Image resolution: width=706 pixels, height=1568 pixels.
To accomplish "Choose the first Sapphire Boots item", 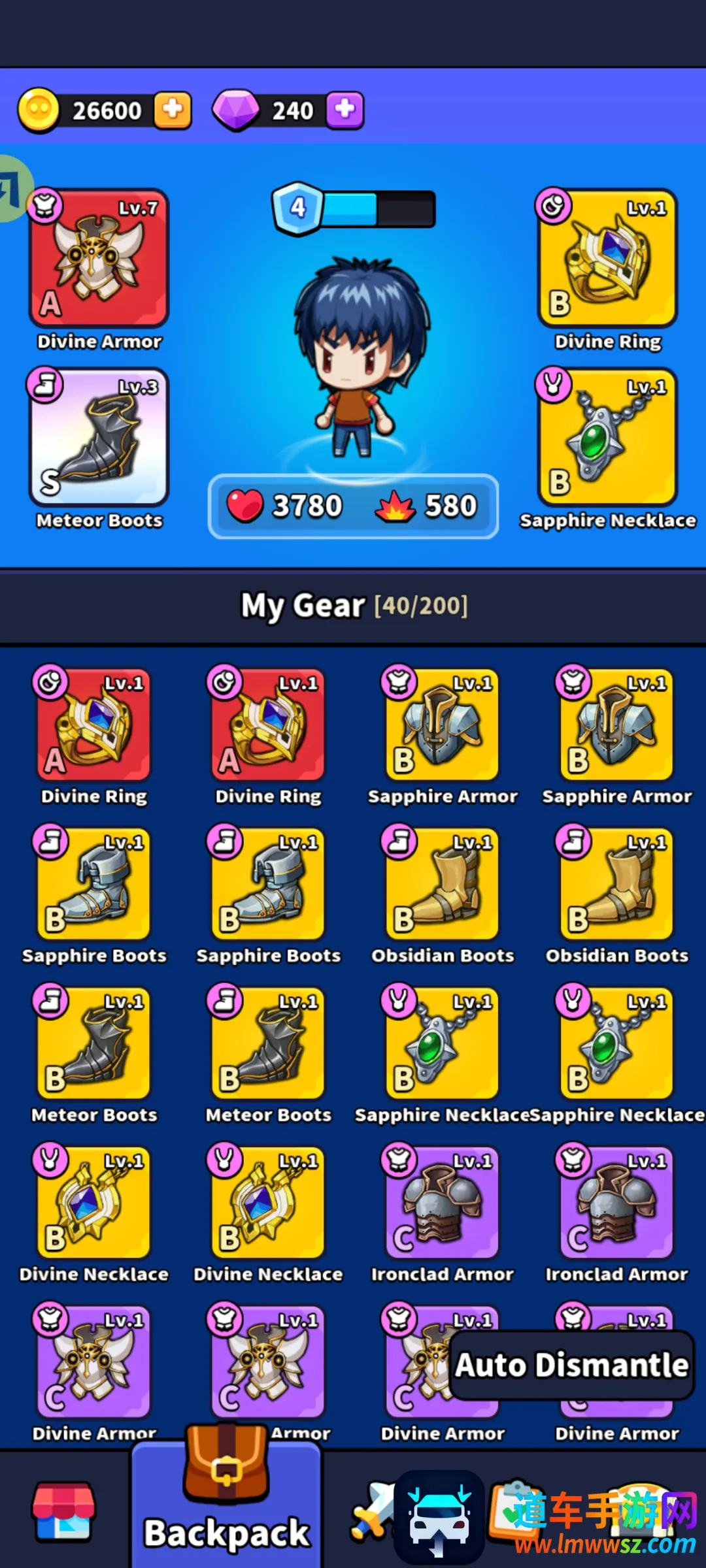I will click(x=93, y=884).
